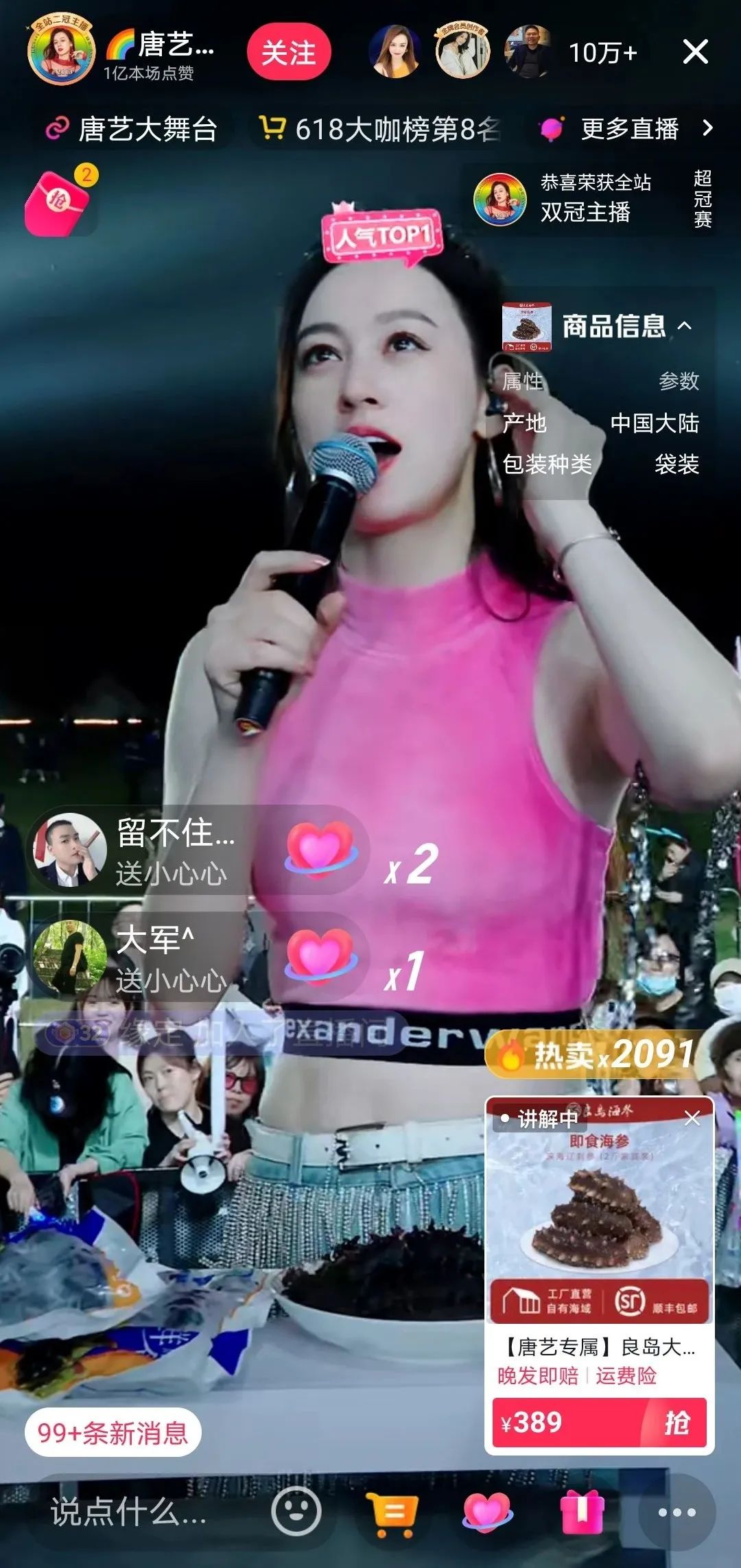This screenshot has width=741, height=1568.
Task: Open the 双冠主播 championship banner
Action: click(590, 199)
